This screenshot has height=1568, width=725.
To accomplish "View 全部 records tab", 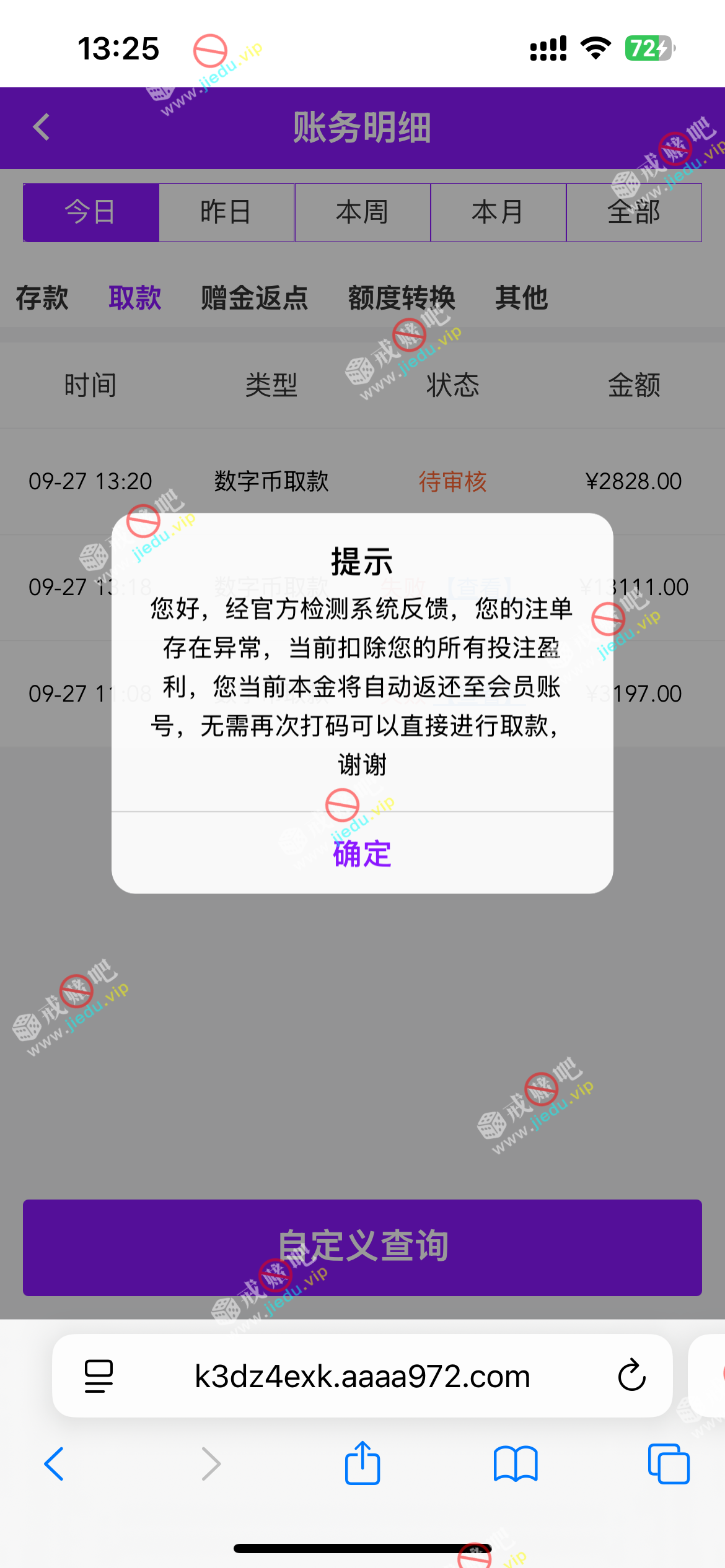I will [x=633, y=212].
